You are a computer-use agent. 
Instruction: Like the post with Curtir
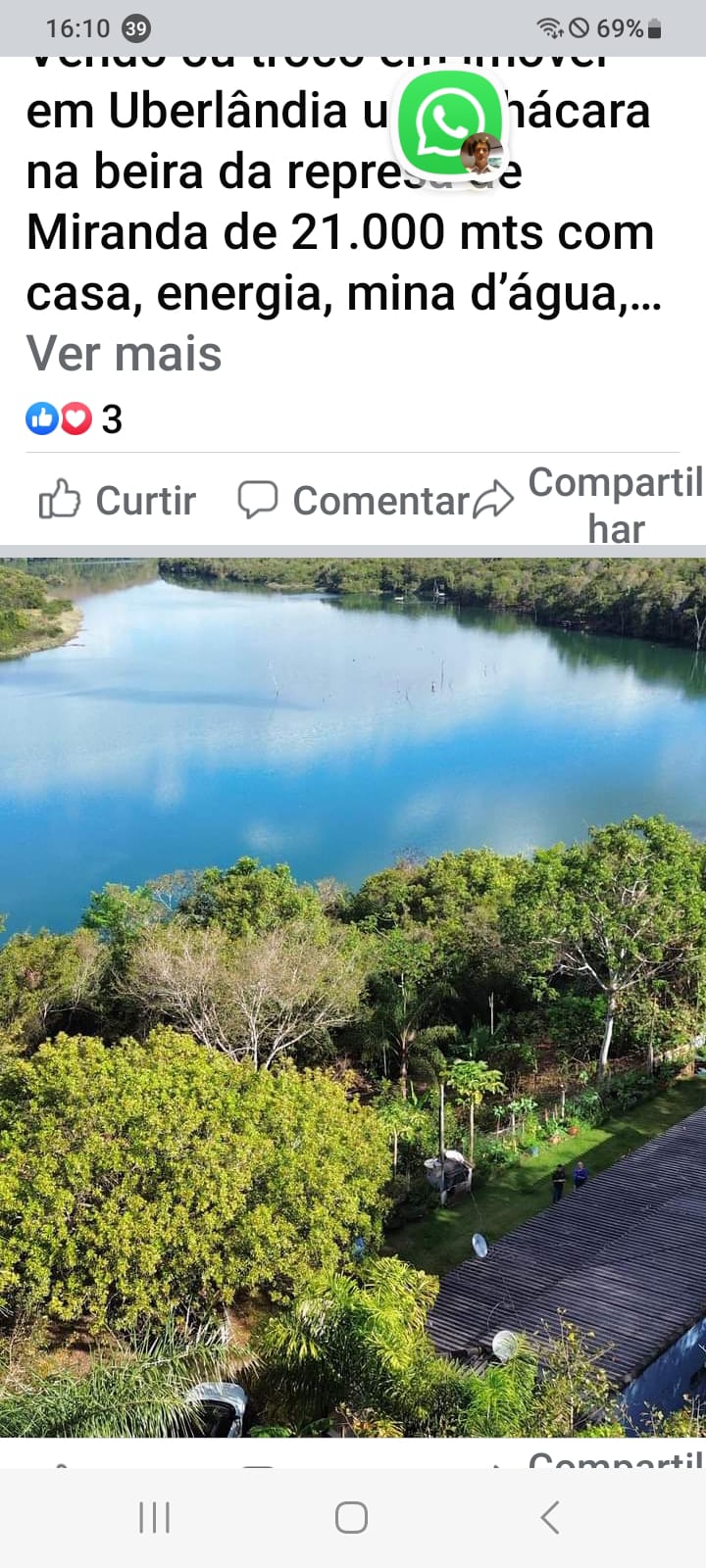[x=118, y=501]
